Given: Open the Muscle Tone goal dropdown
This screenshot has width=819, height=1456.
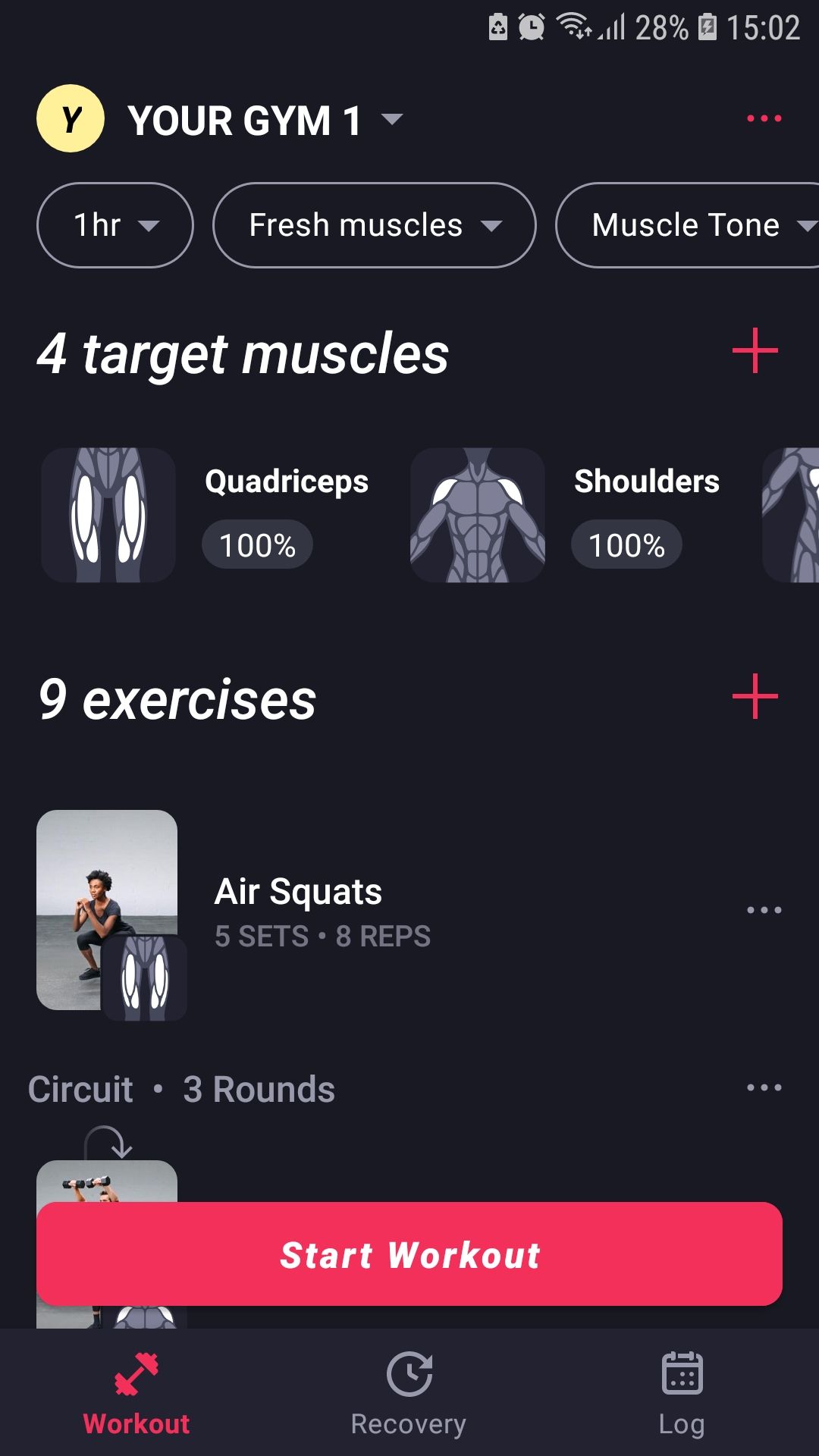Looking at the screenshot, I should coord(698,224).
